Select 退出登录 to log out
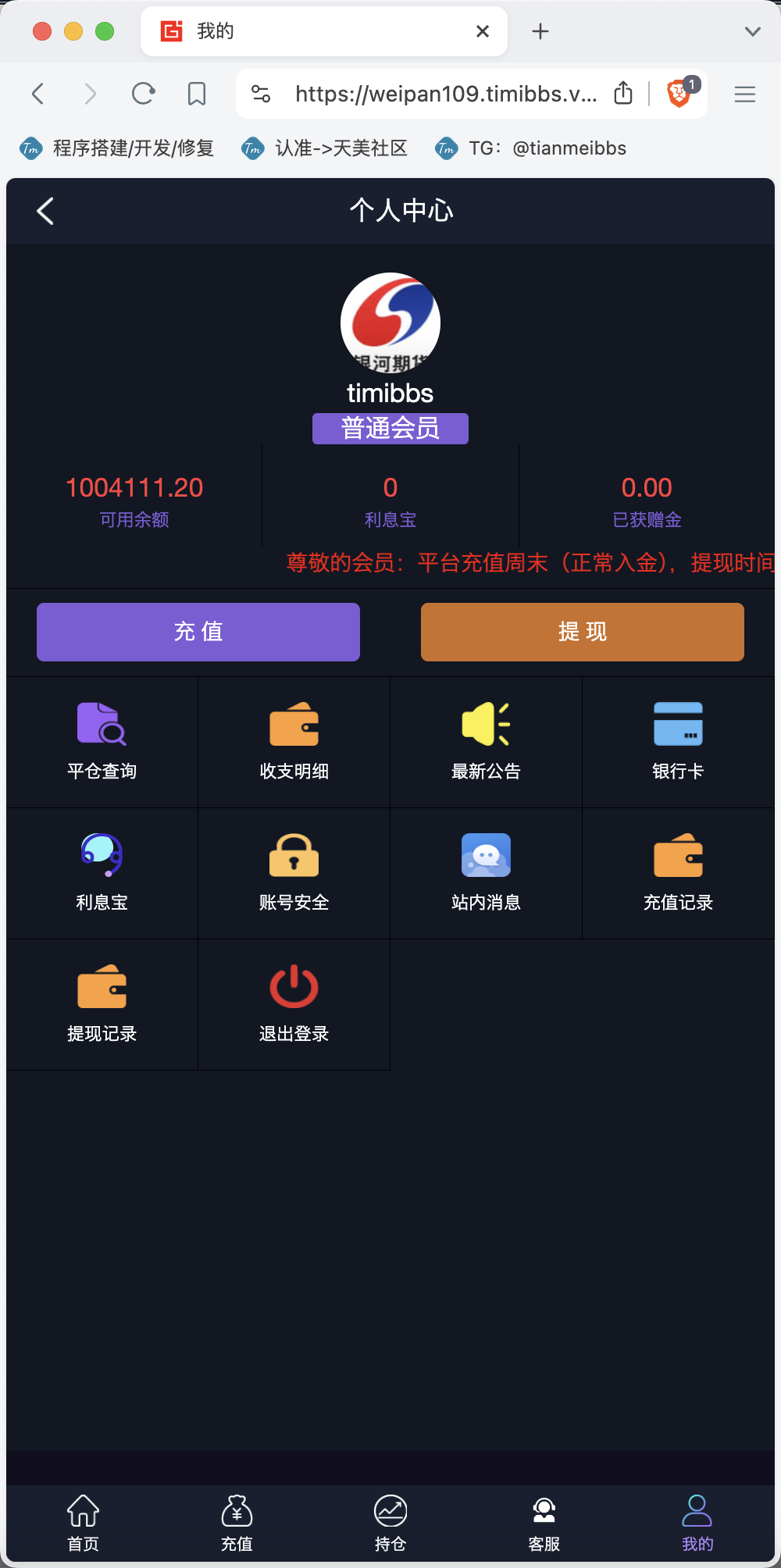 pyautogui.click(x=294, y=1004)
